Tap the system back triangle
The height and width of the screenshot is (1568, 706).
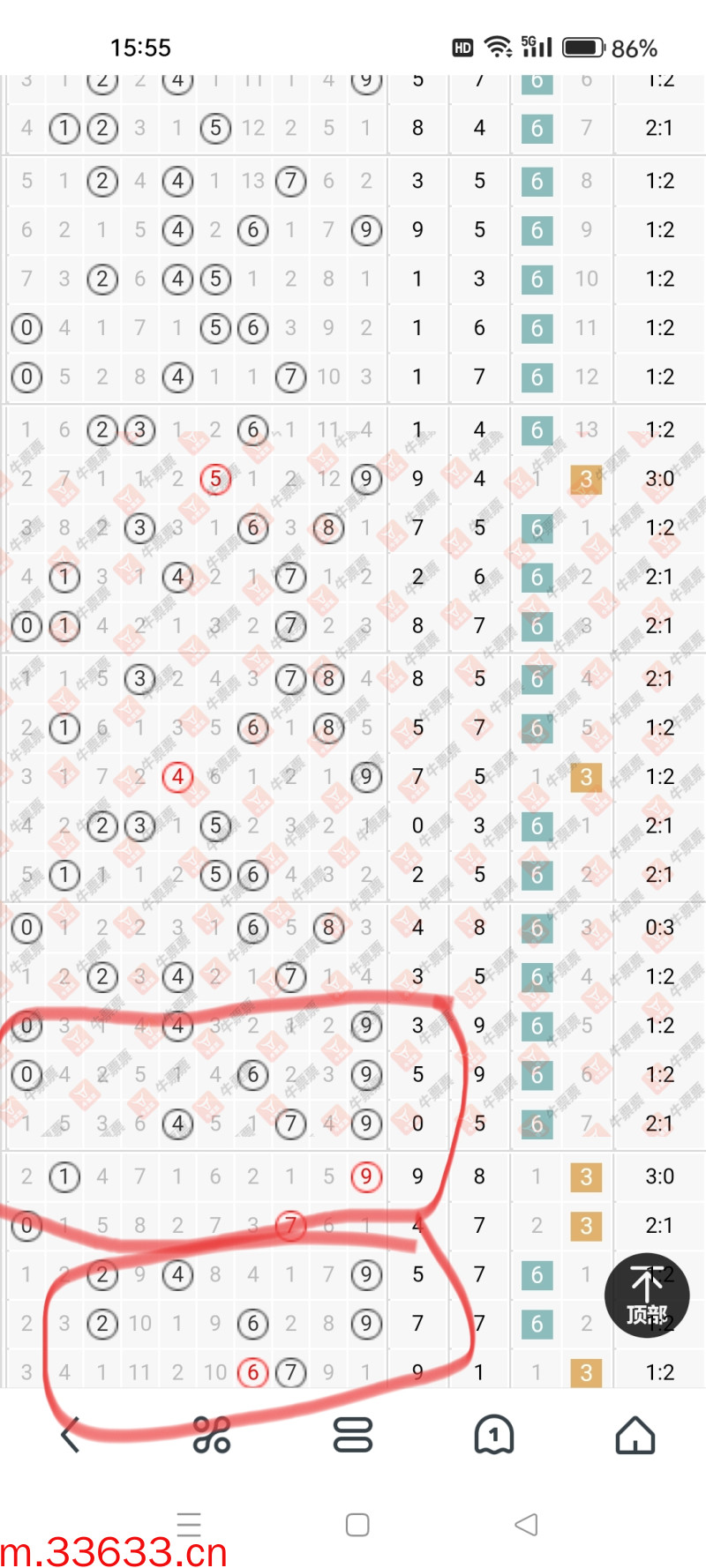526,1524
